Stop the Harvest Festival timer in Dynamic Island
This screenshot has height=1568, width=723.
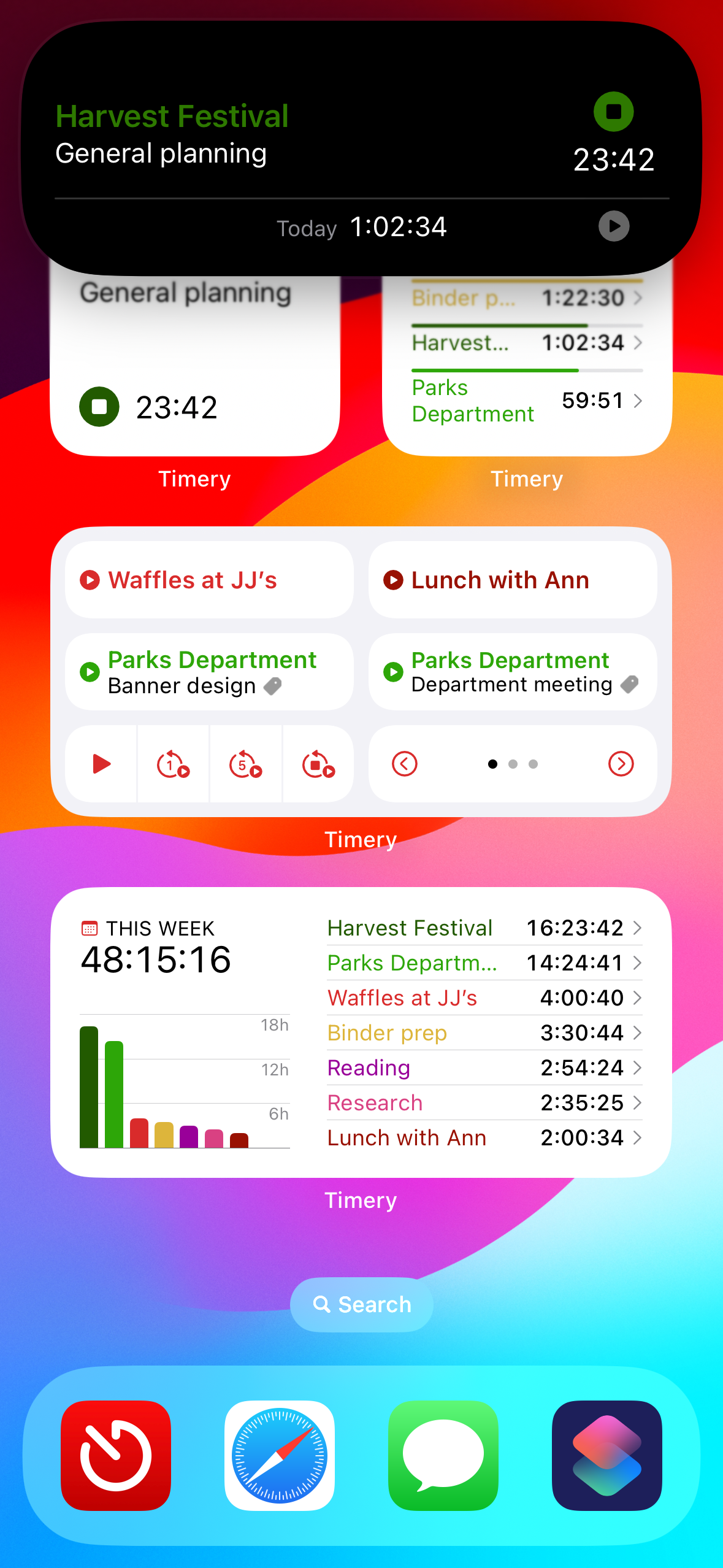613,112
